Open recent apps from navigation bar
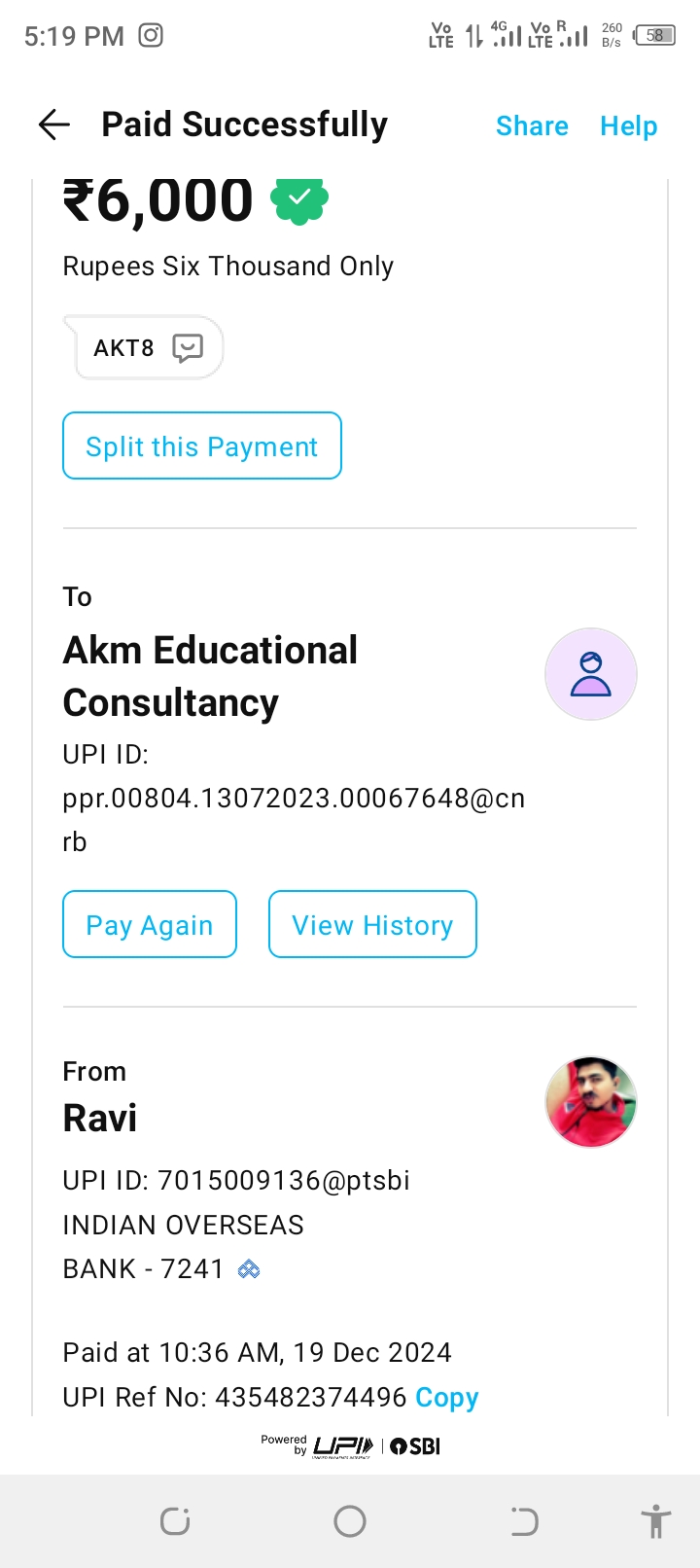 [x=175, y=1521]
